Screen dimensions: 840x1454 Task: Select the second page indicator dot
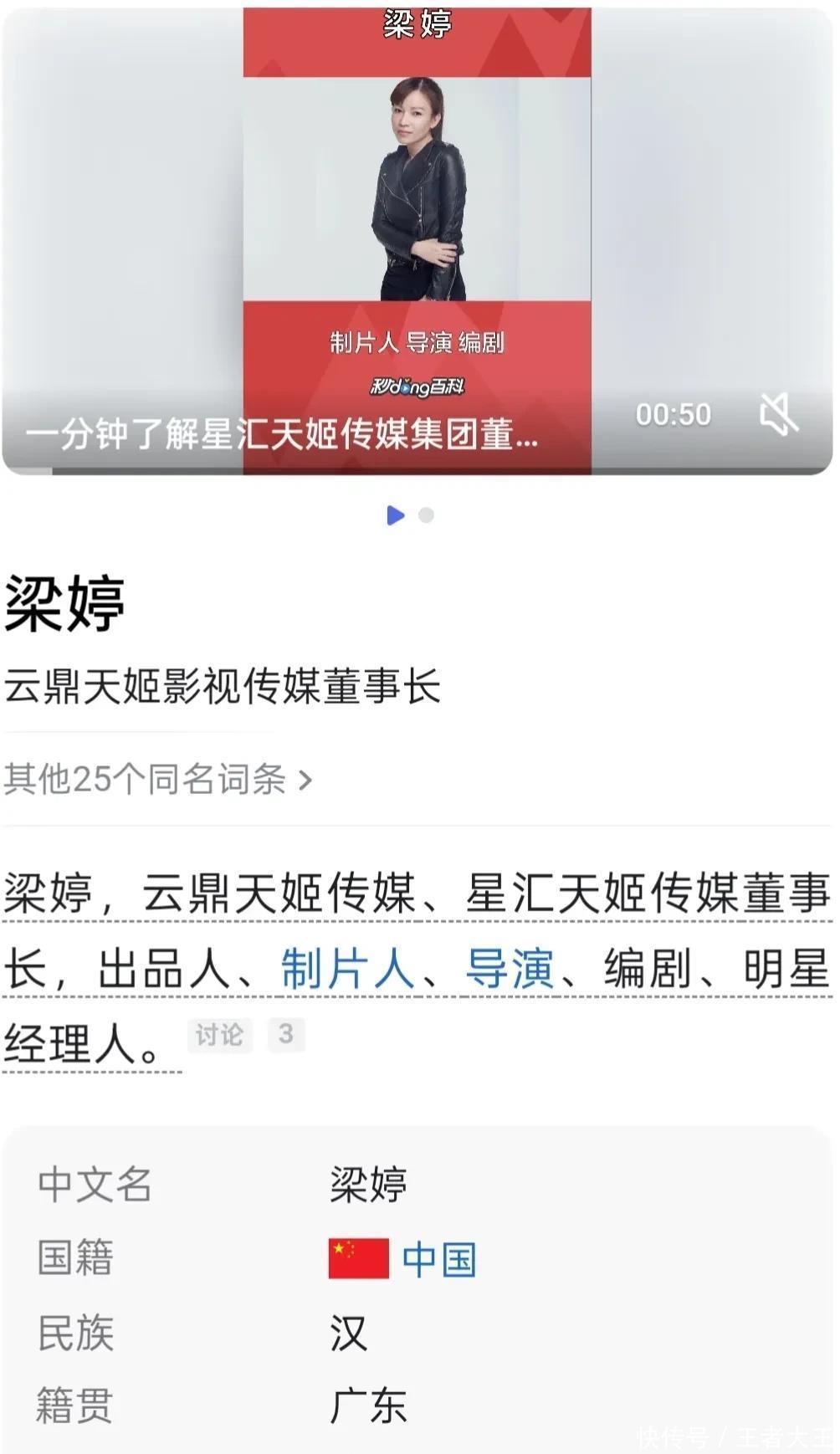426,515
